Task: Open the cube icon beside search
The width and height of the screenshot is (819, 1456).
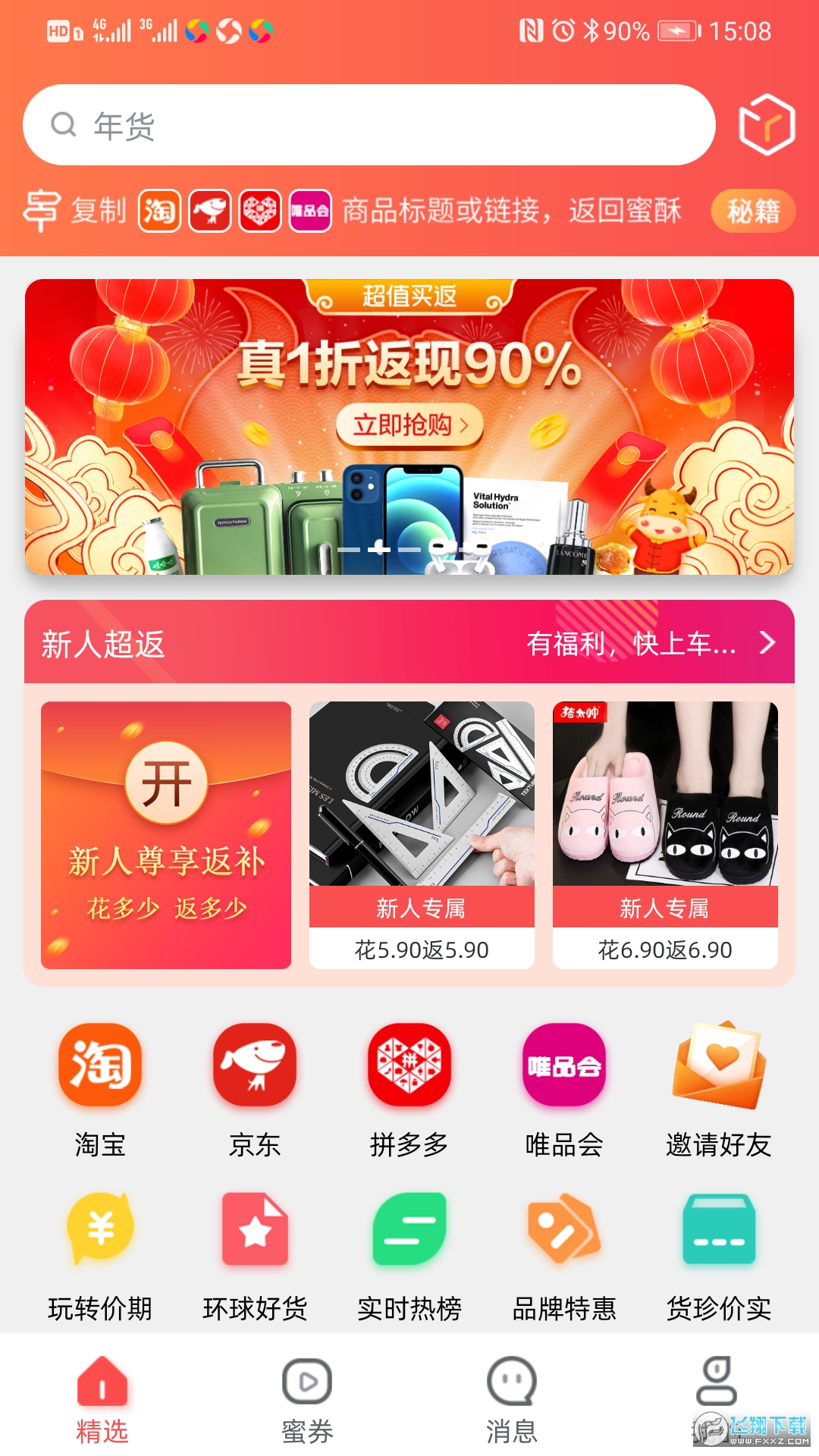Action: [x=767, y=125]
